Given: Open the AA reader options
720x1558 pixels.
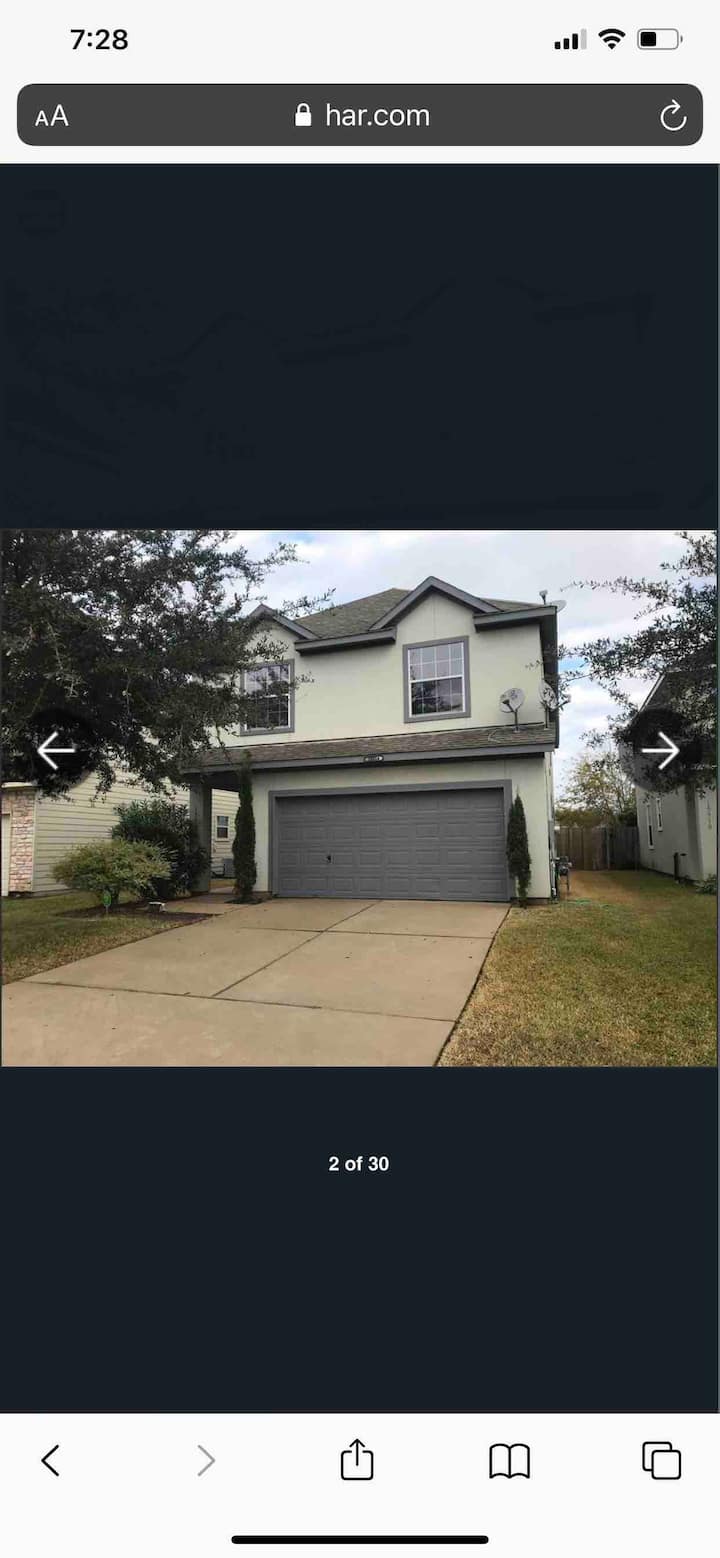Looking at the screenshot, I should tap(52, 116).
